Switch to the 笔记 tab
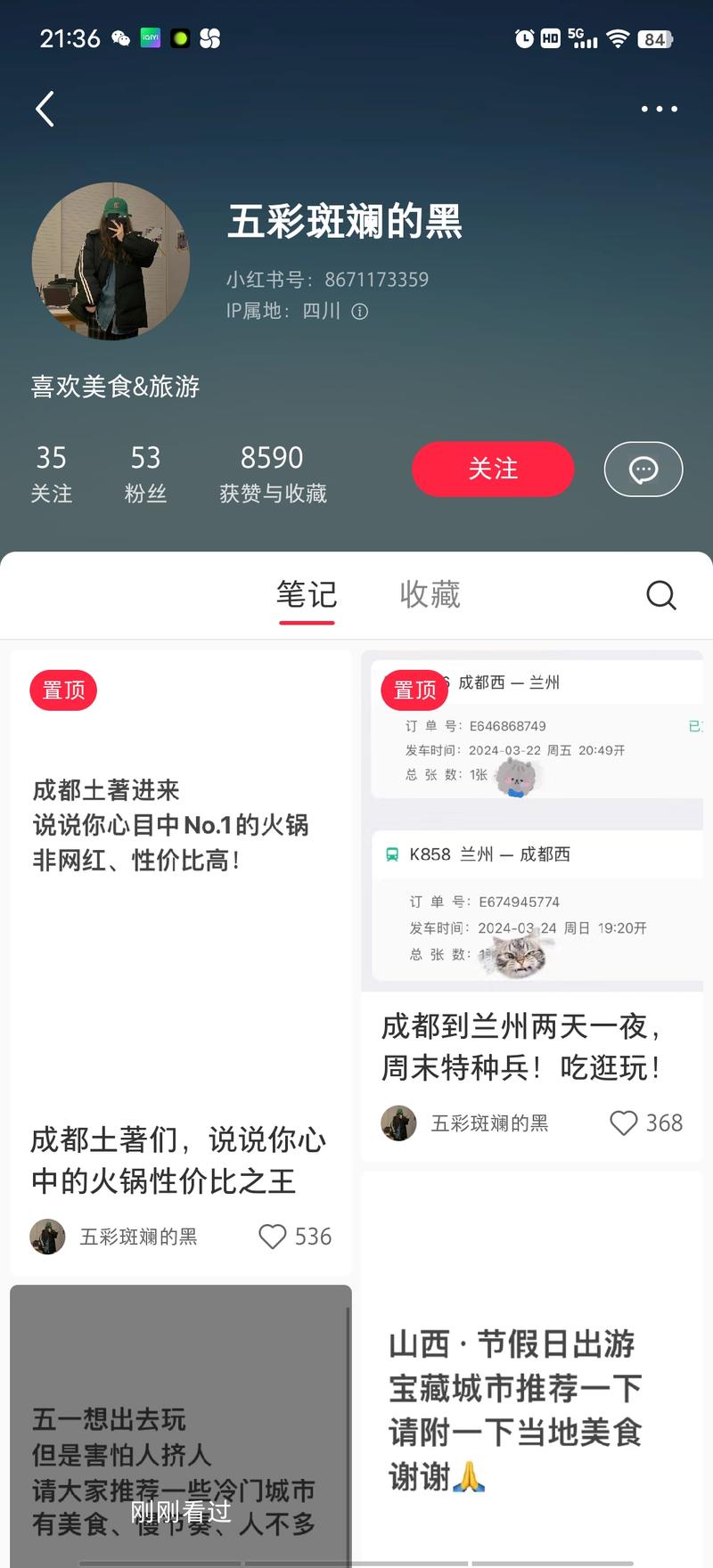 pyautogui.click(x=307, y=594)
